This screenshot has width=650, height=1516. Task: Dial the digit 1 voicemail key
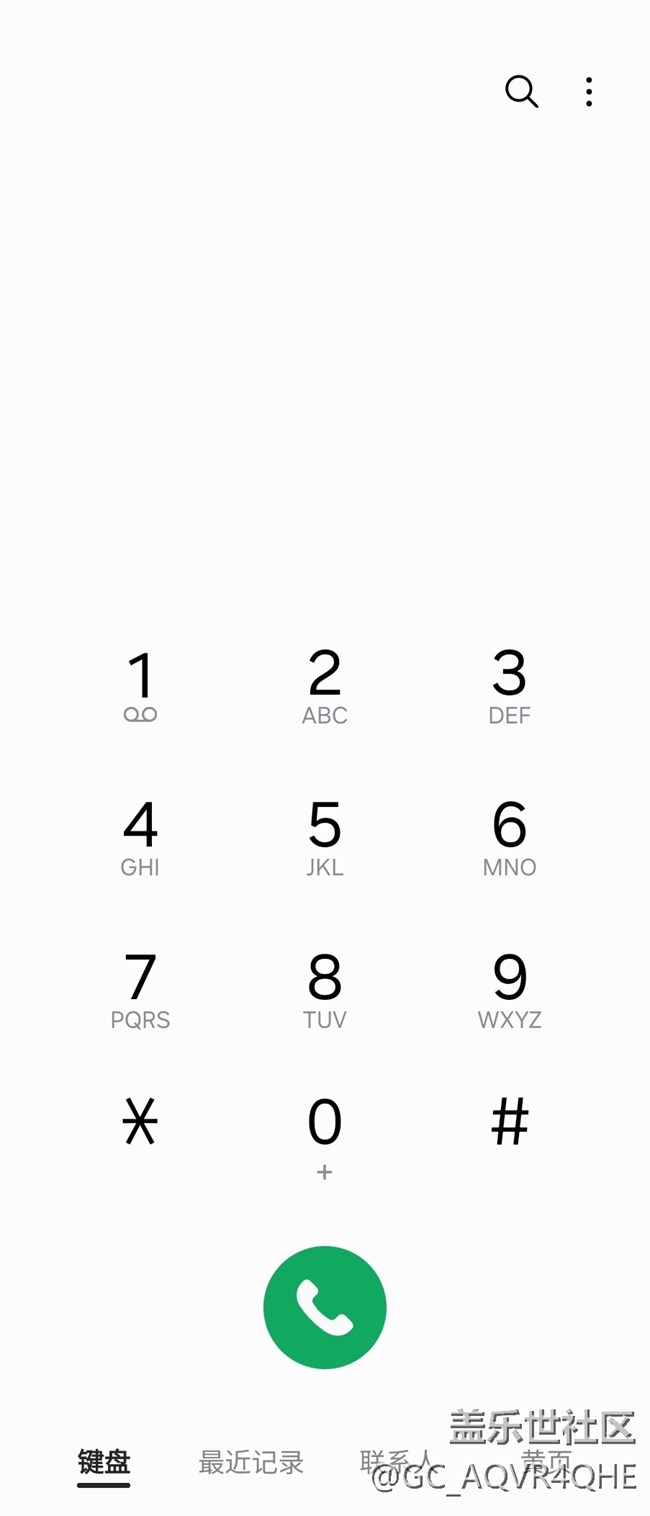(x=140, y=686)
